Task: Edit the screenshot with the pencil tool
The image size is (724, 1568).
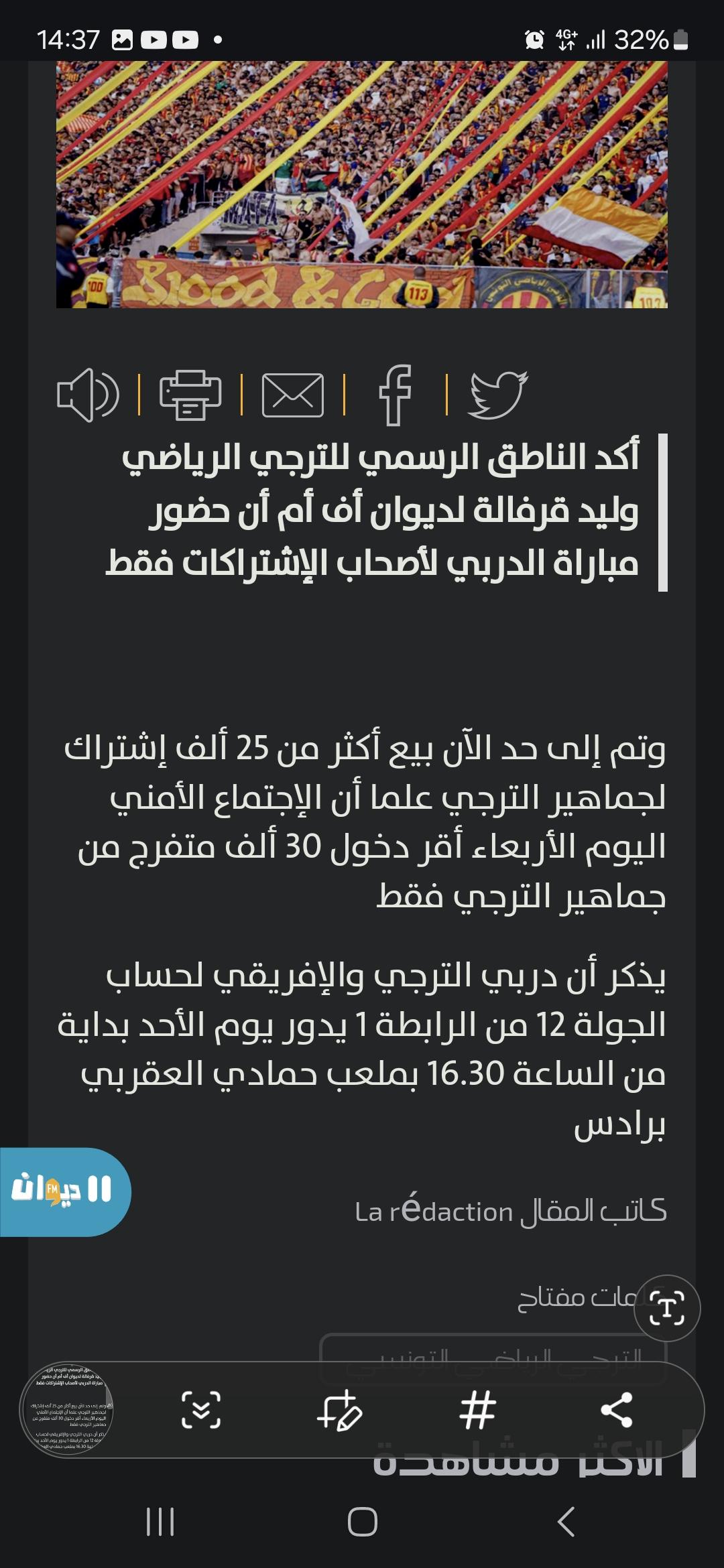Action: coord(340,1410)
